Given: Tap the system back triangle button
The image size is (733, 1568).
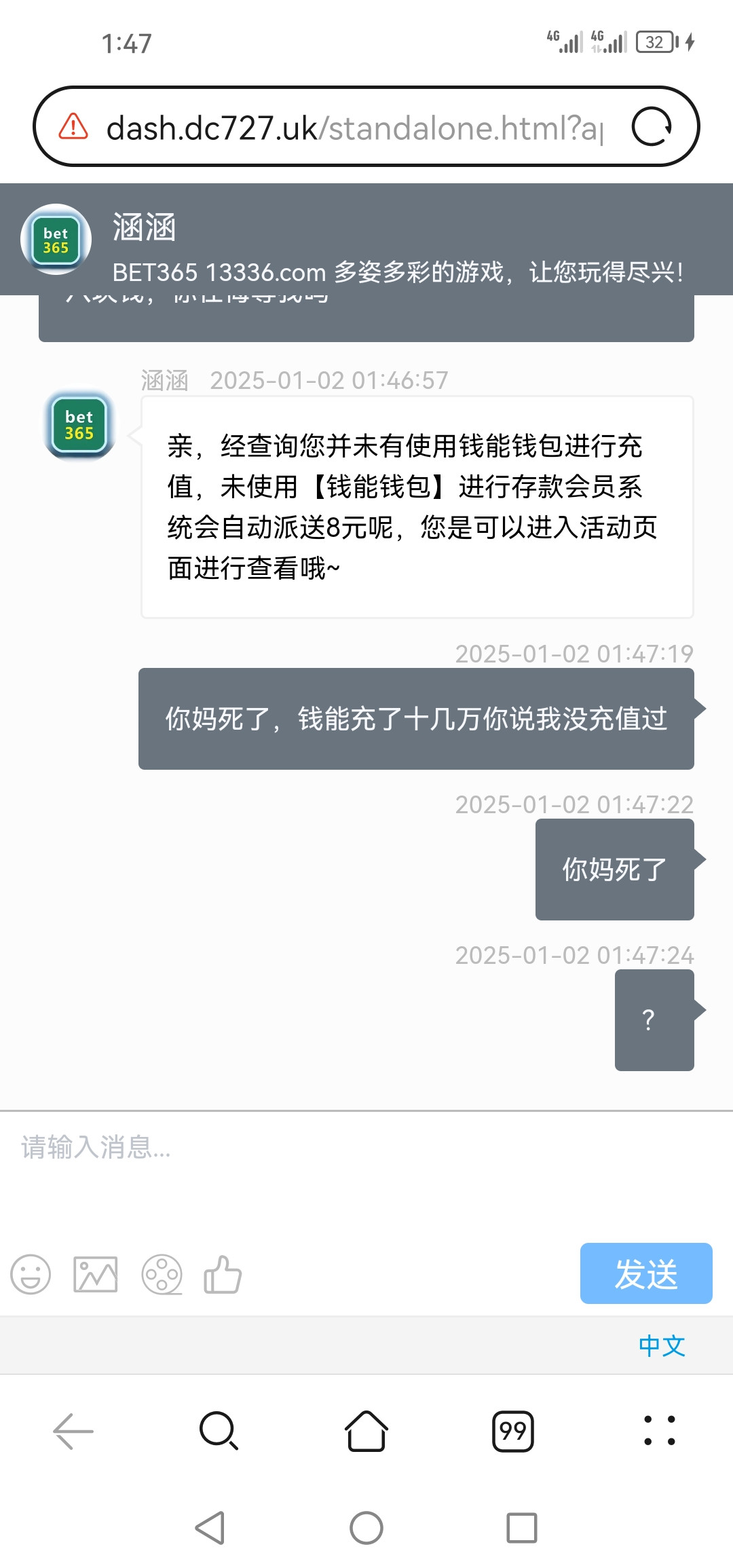Looking at the screenshot, I should point(210,1528).
